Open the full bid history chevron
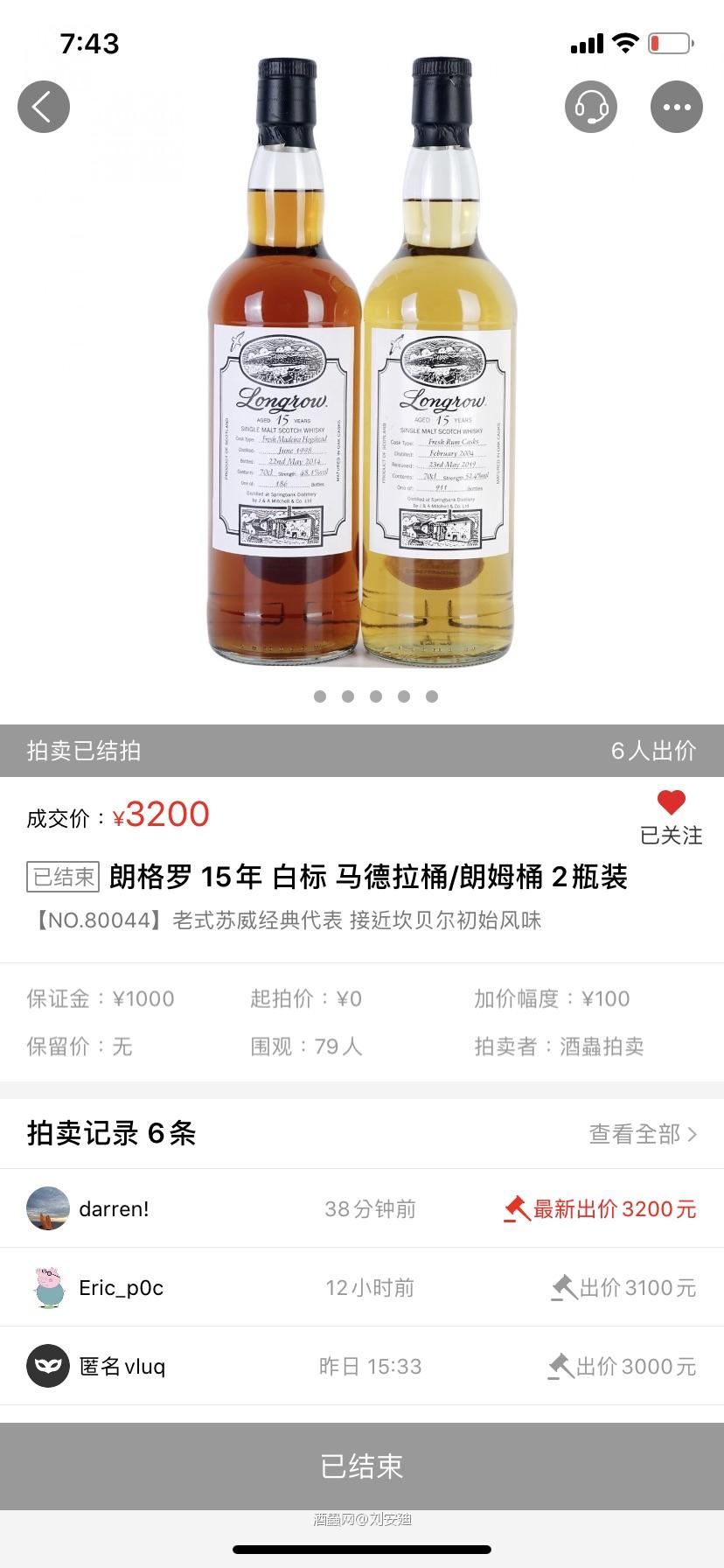This screenshot has height=1568, width=724. coord(693,1133)
